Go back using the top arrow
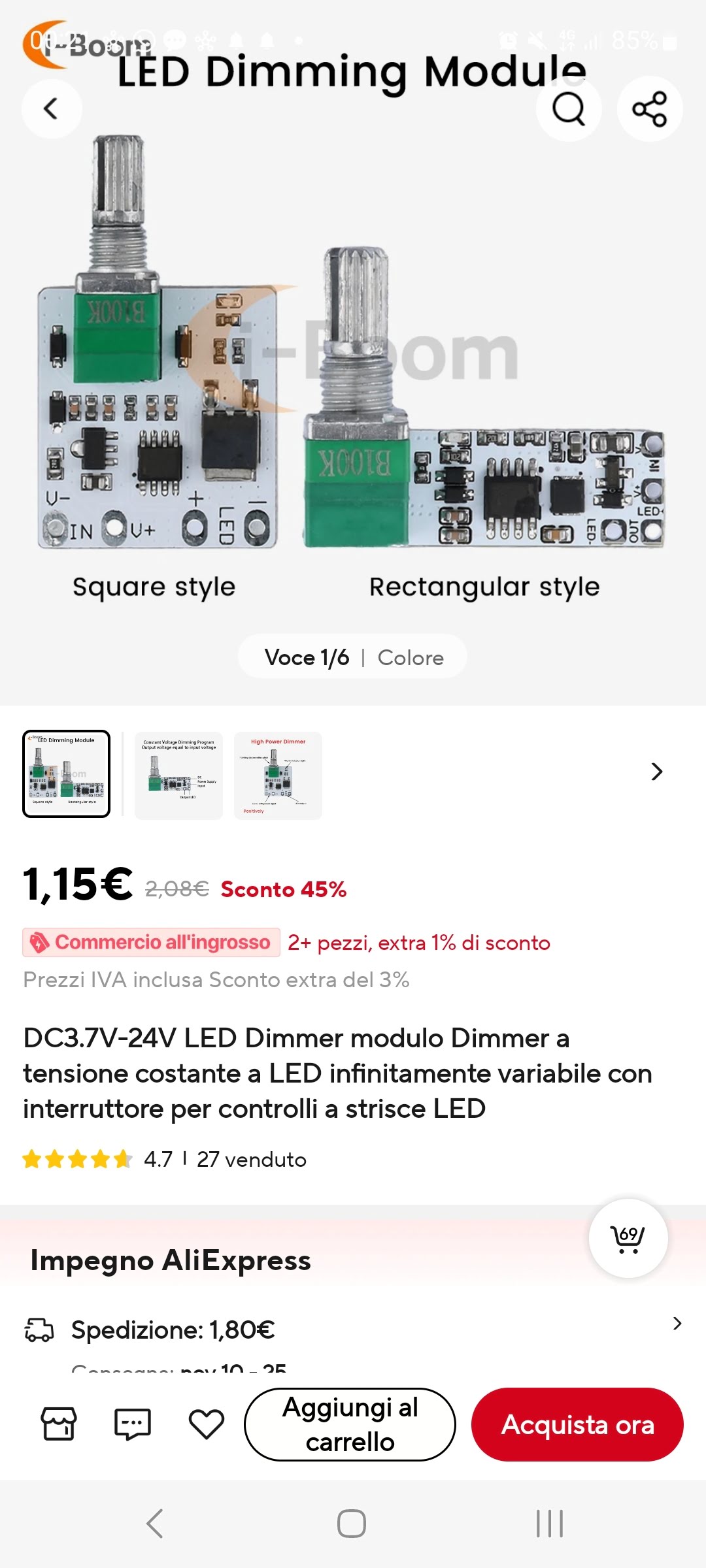Image resolution: width=706 pixels, height=1568 pixels. pos(51,109)
